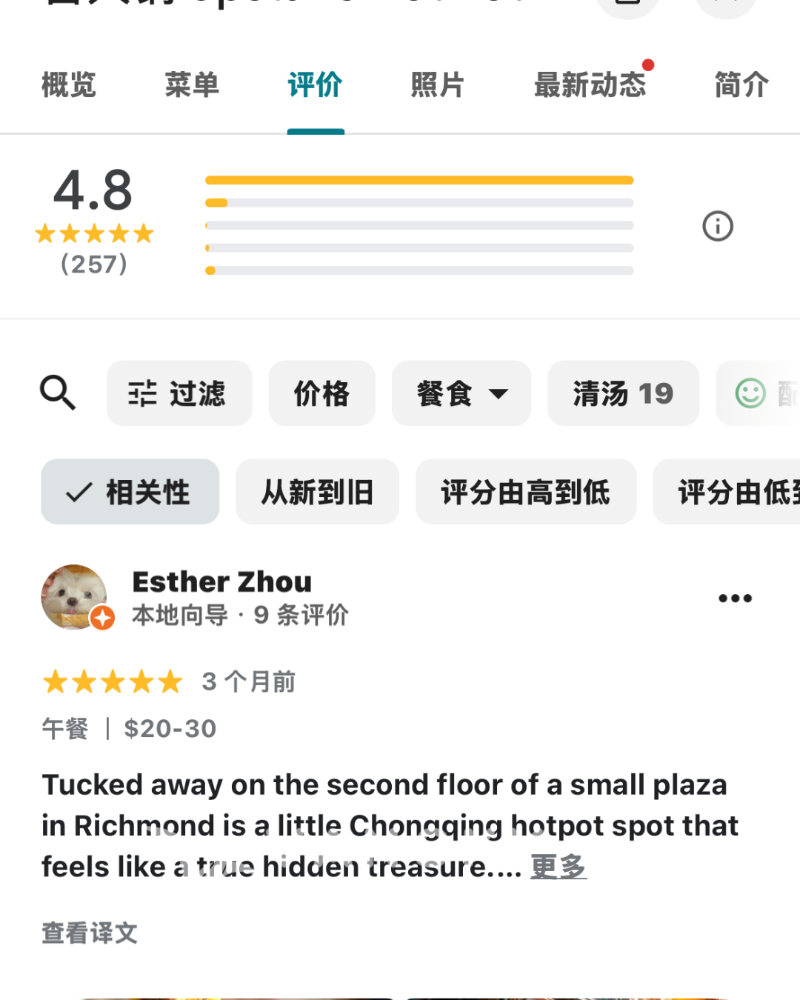Expand Esther Zhou's review with 更多

[x=558, y=866]
